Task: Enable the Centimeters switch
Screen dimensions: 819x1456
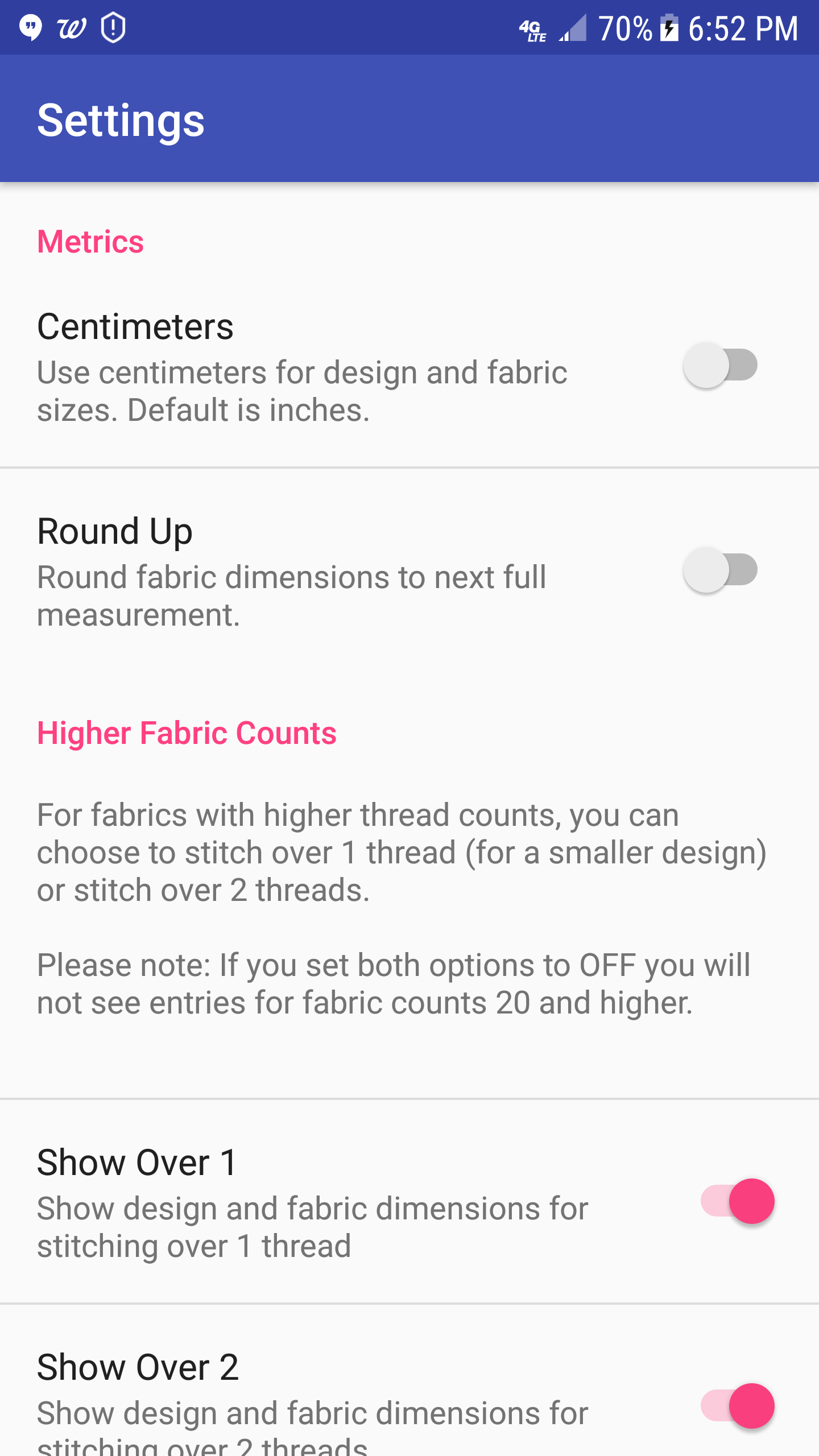Action: pyautogui.click(x=720, y=365)
